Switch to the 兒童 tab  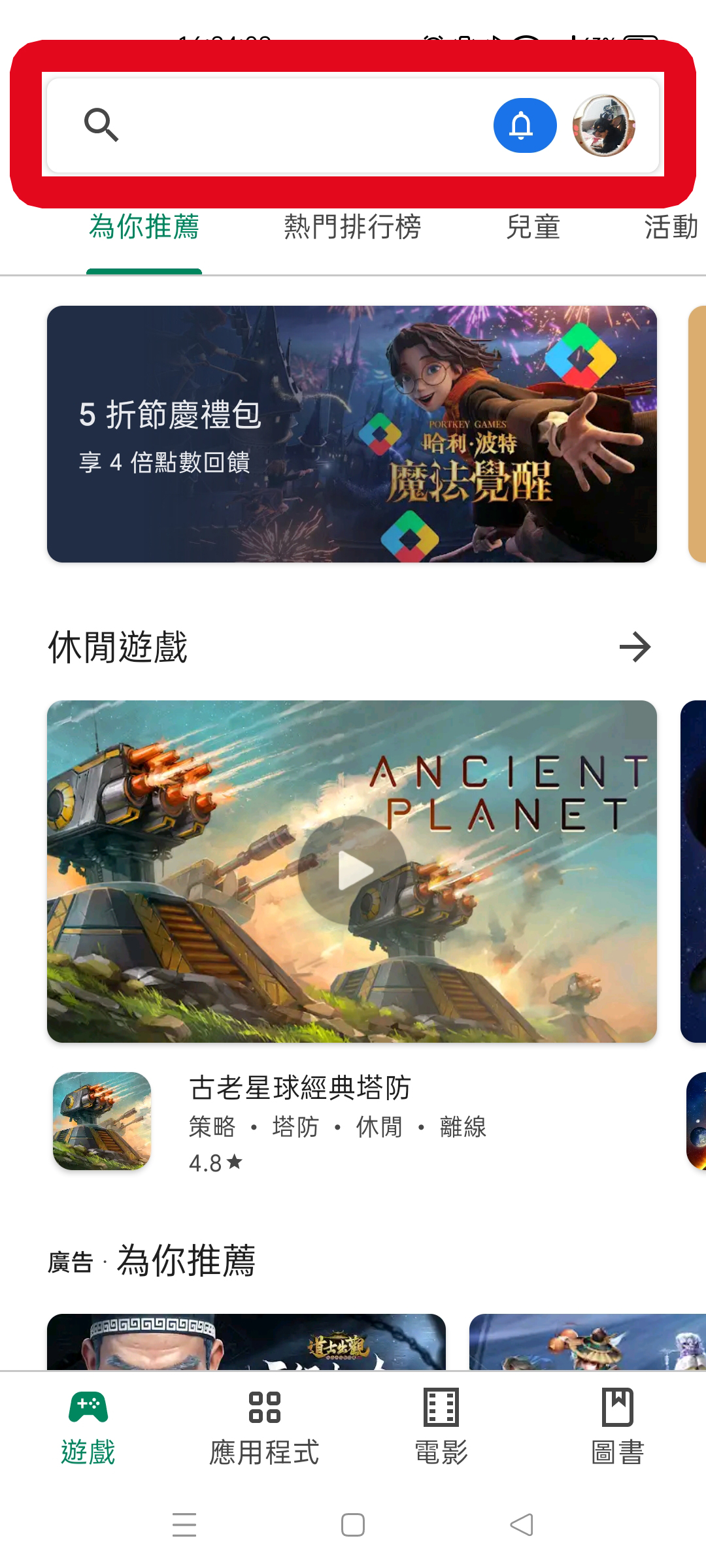(x=533, y=227)
